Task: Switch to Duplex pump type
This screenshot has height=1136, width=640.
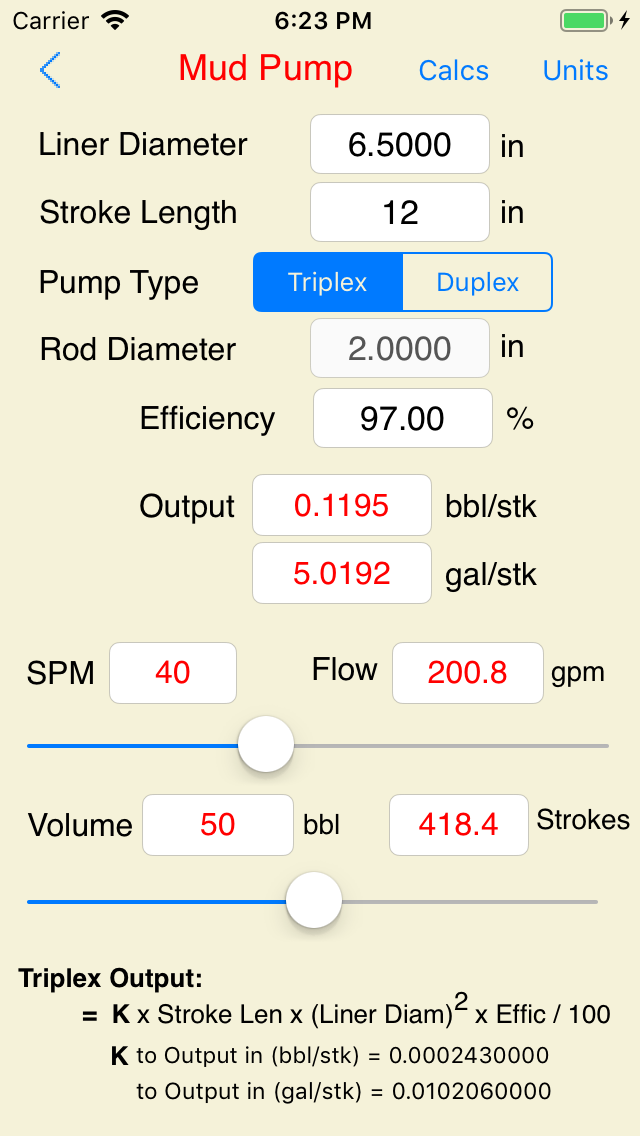Action: pyautogui.click(x=477, y=282)
